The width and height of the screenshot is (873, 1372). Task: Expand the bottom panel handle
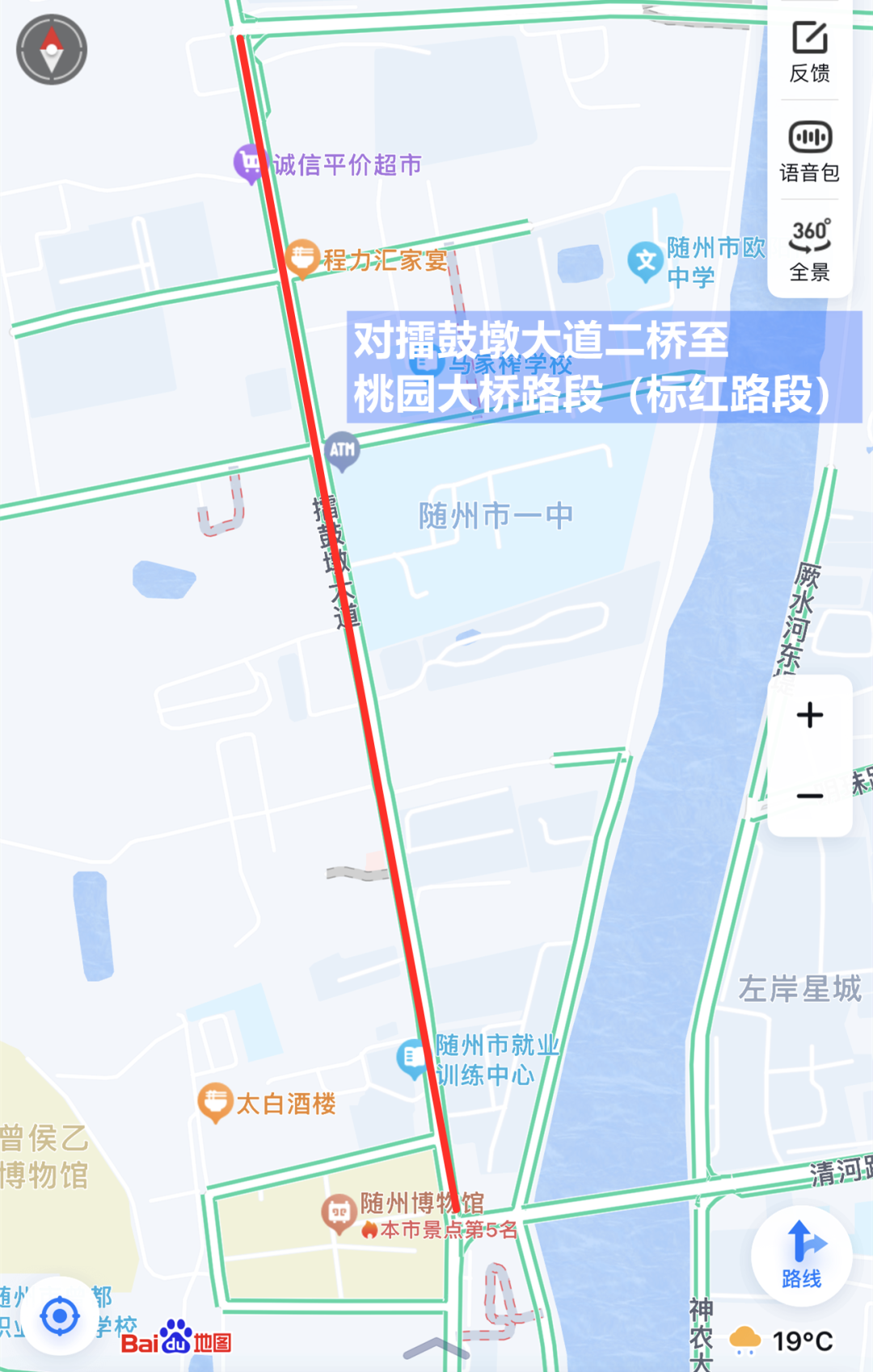pyautogui.click(x=436, y=1348)
